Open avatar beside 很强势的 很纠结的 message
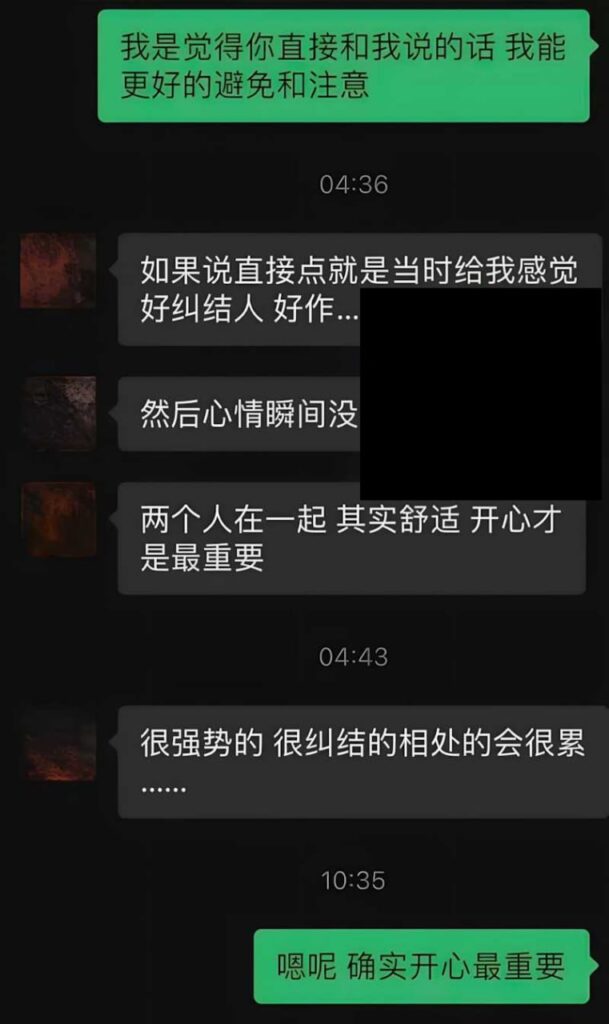This screenshot has width=609, height=1024. coord(58,743)
